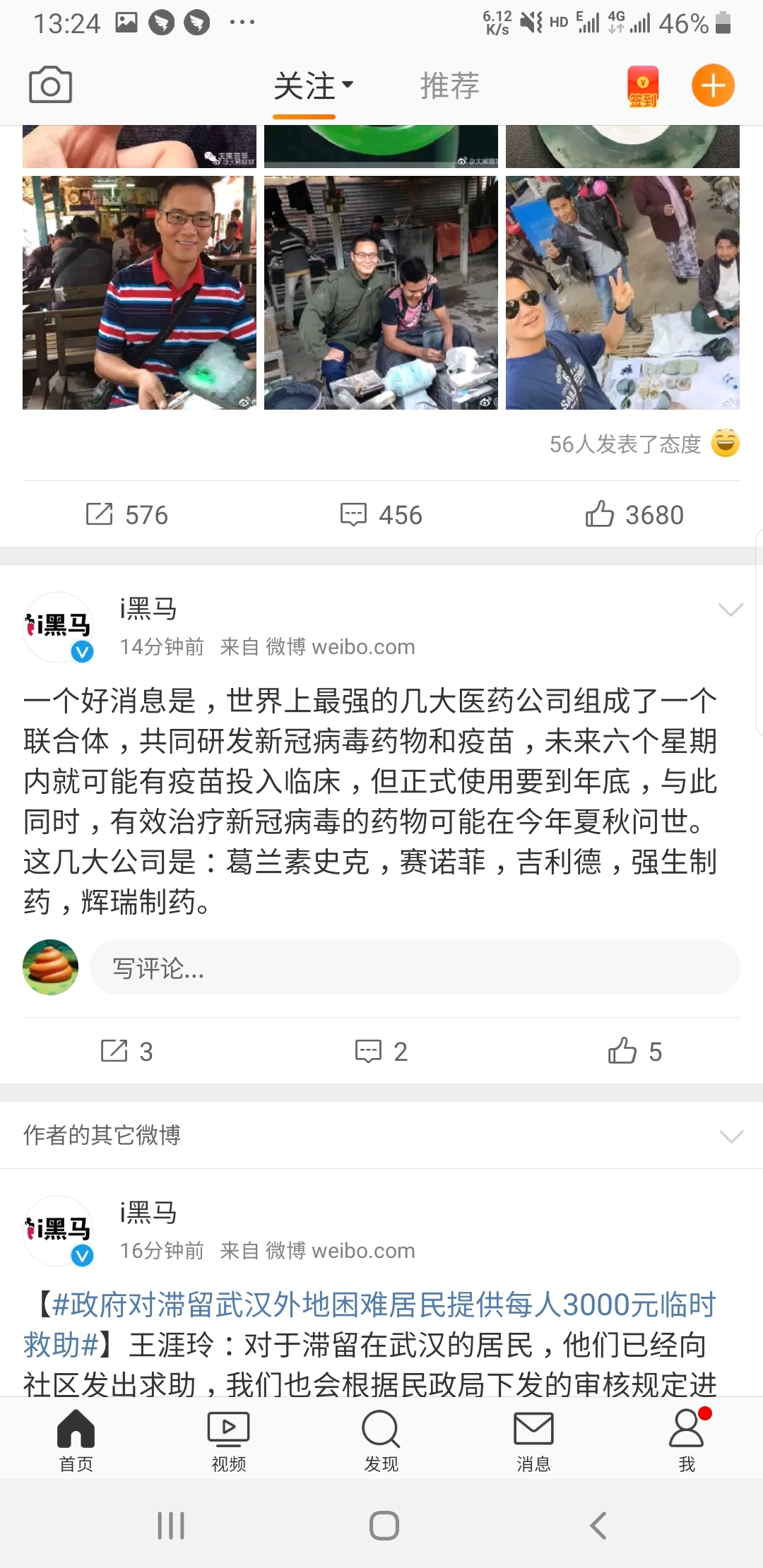763x1568 pixels.
Task: Open the red envelope 签到 icon
Action: (x=643, y=86)
